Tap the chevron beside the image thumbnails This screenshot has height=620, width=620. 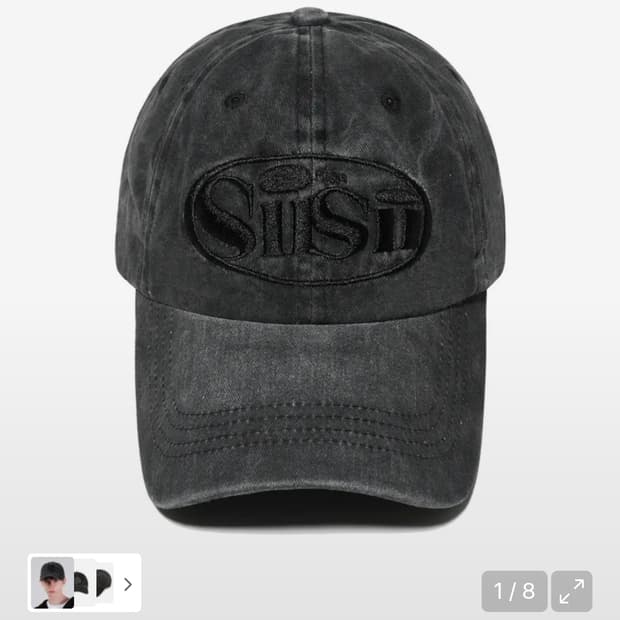point(128,583)
